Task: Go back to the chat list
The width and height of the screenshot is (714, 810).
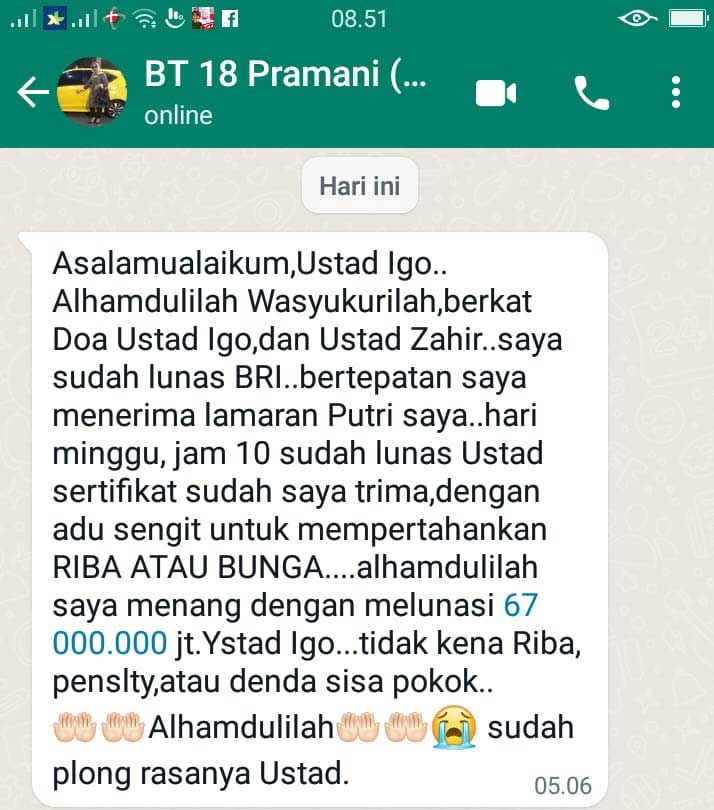Action: 33,93
